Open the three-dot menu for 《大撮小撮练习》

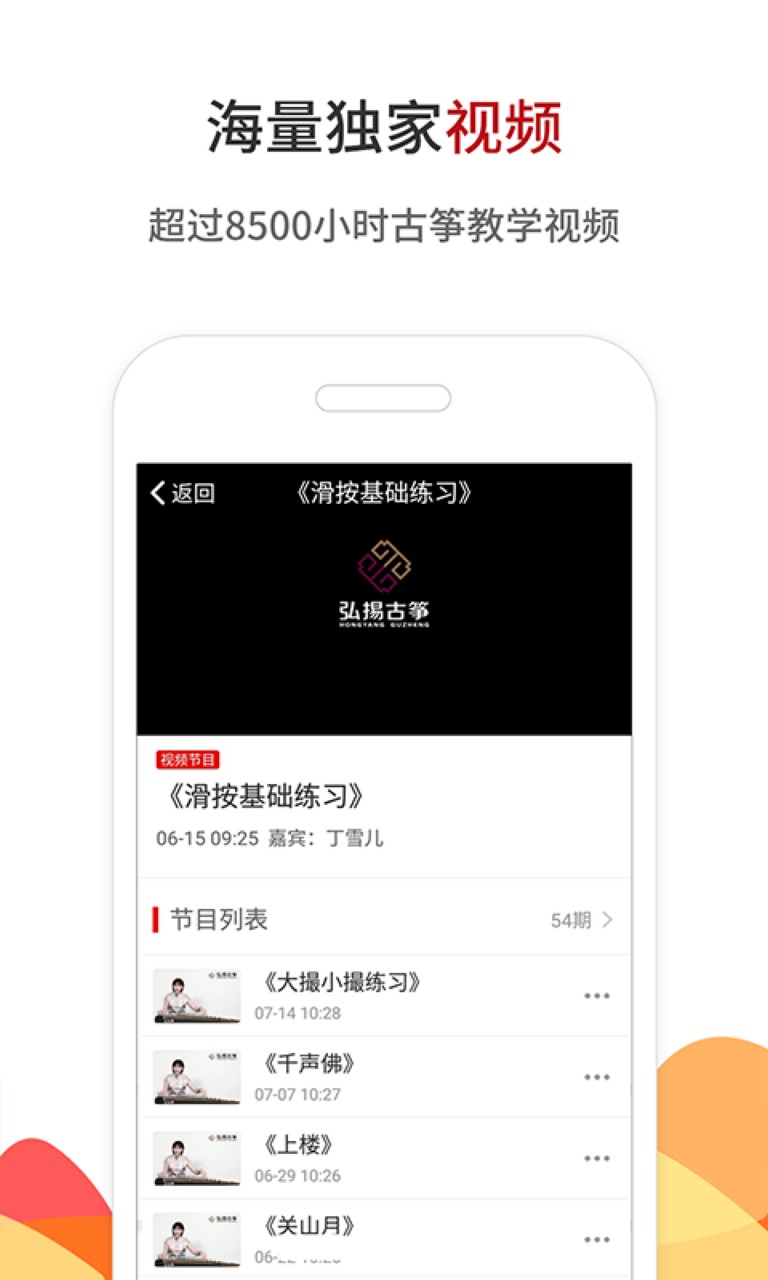coord(597,996)
